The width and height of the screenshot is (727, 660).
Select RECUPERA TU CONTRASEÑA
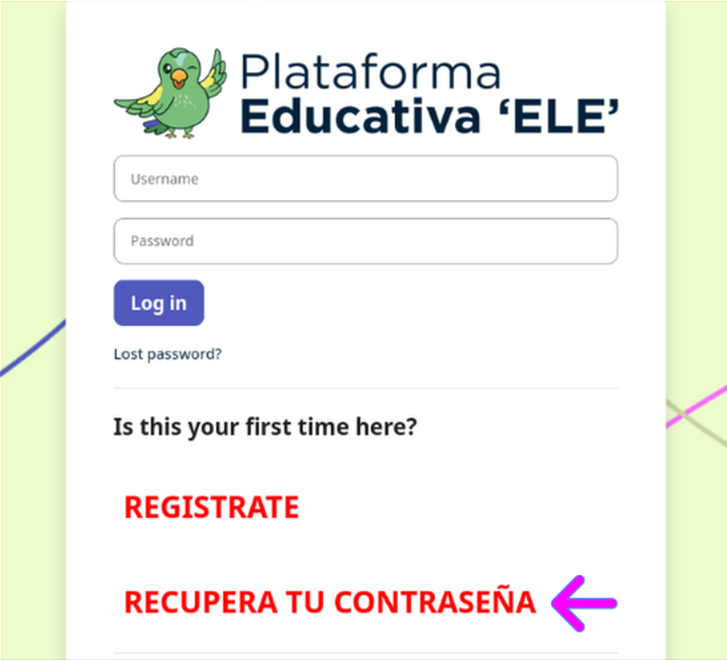tap(330, 602)
